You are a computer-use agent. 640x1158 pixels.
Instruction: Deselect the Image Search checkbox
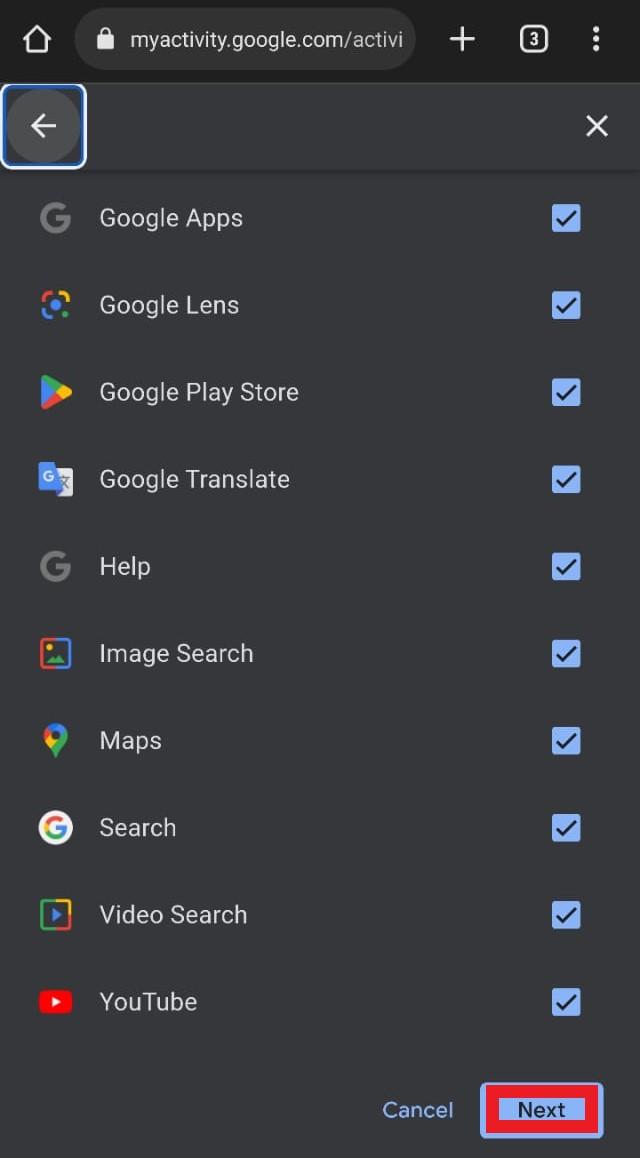pyautogui.click(x=566, y=653)
